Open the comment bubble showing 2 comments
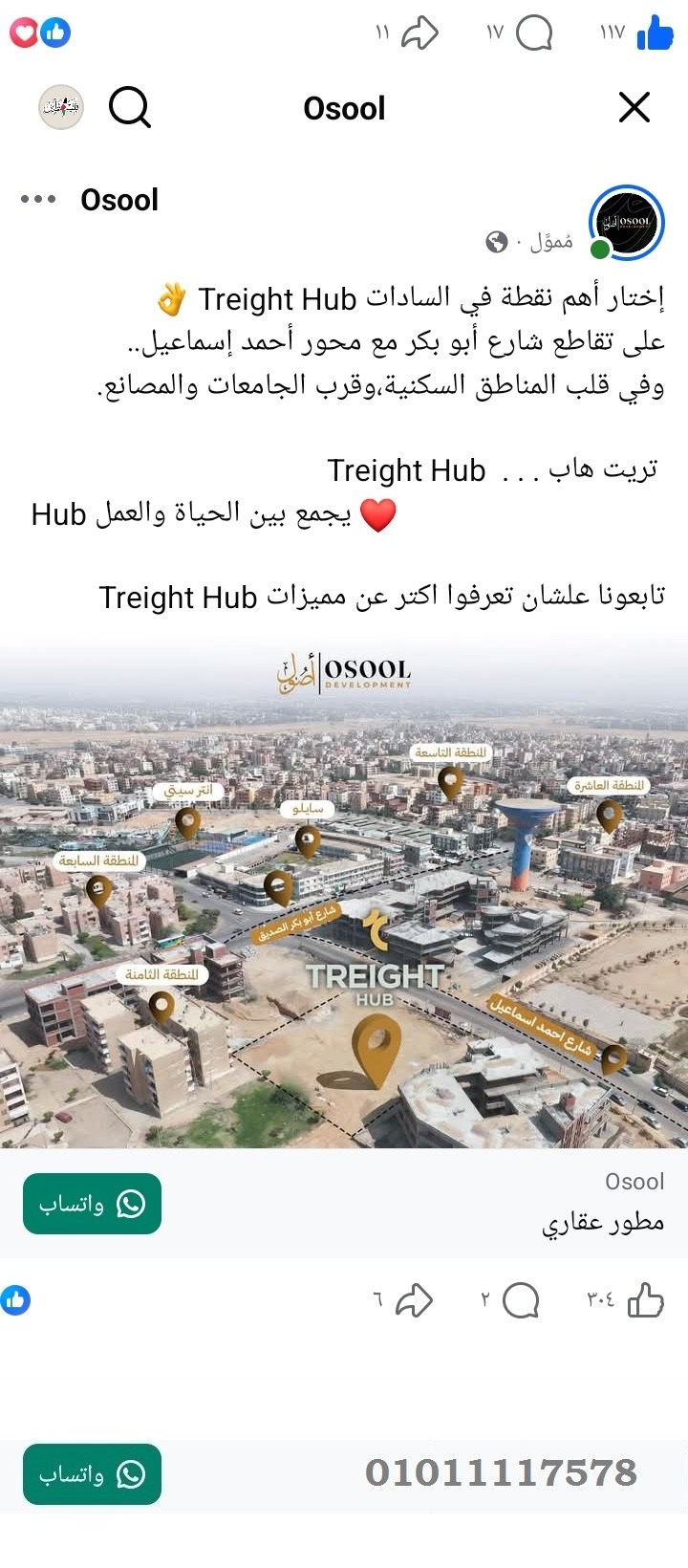 coord(519,1300)
